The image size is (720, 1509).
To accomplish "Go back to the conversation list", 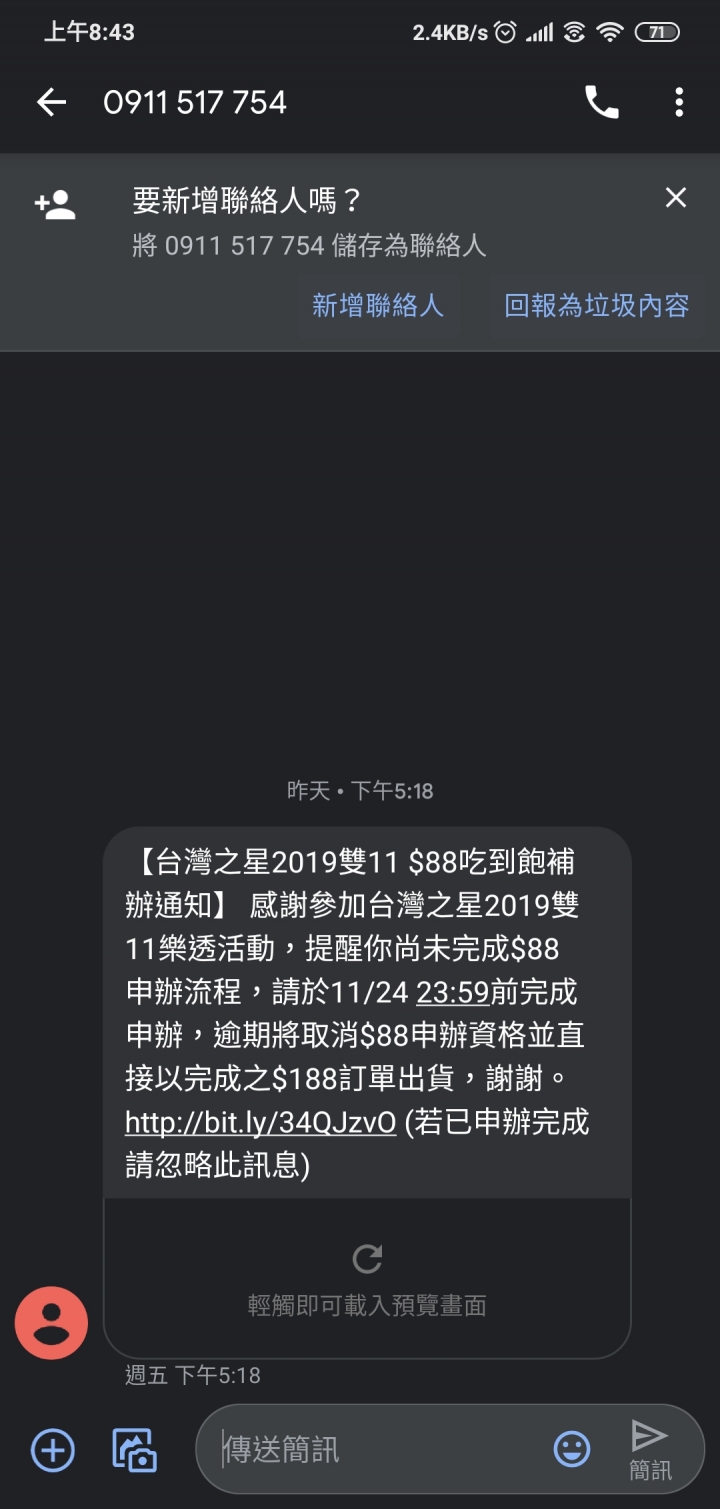I will click(51, 102).
